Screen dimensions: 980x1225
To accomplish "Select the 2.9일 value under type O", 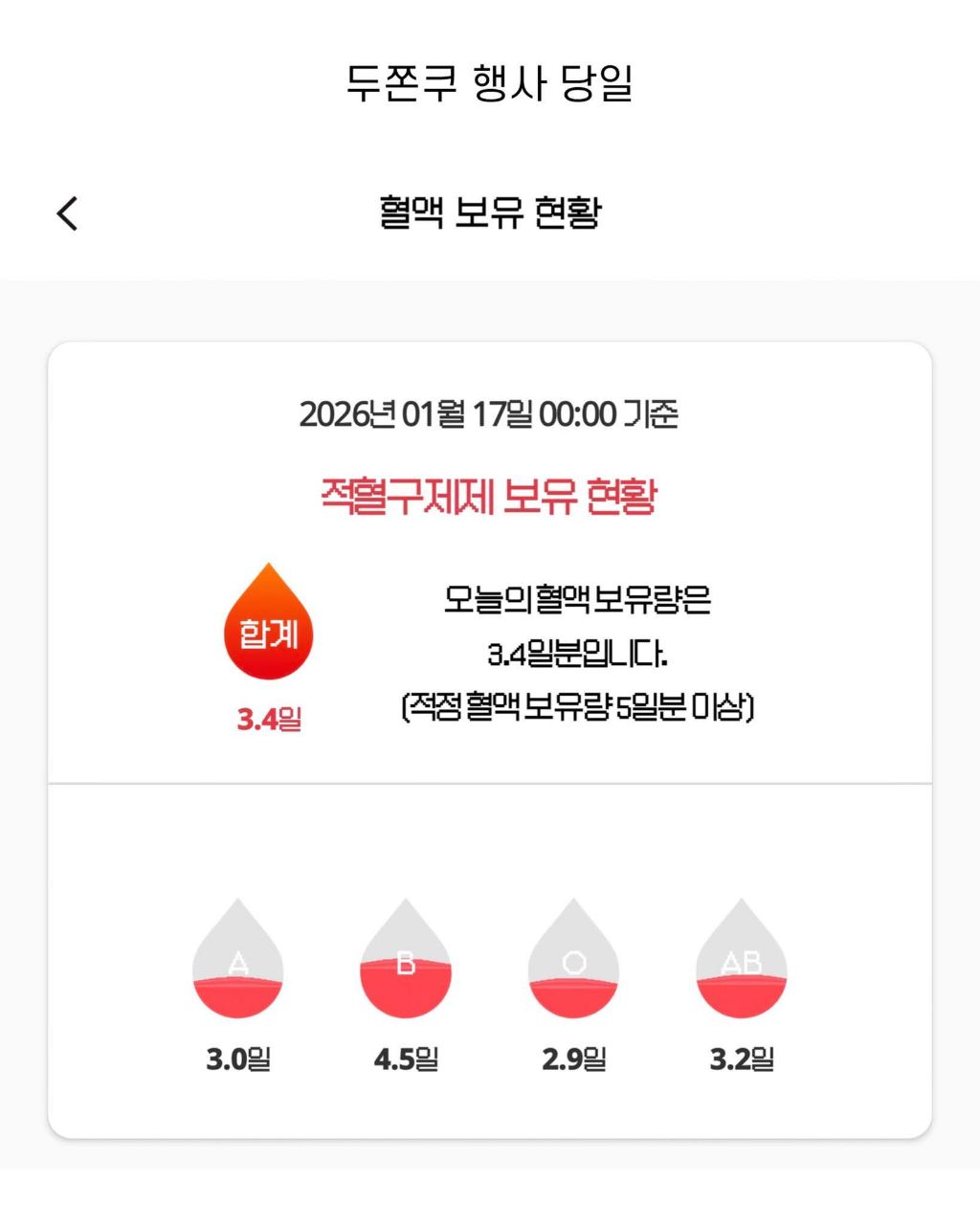I will click(575, 1058).
